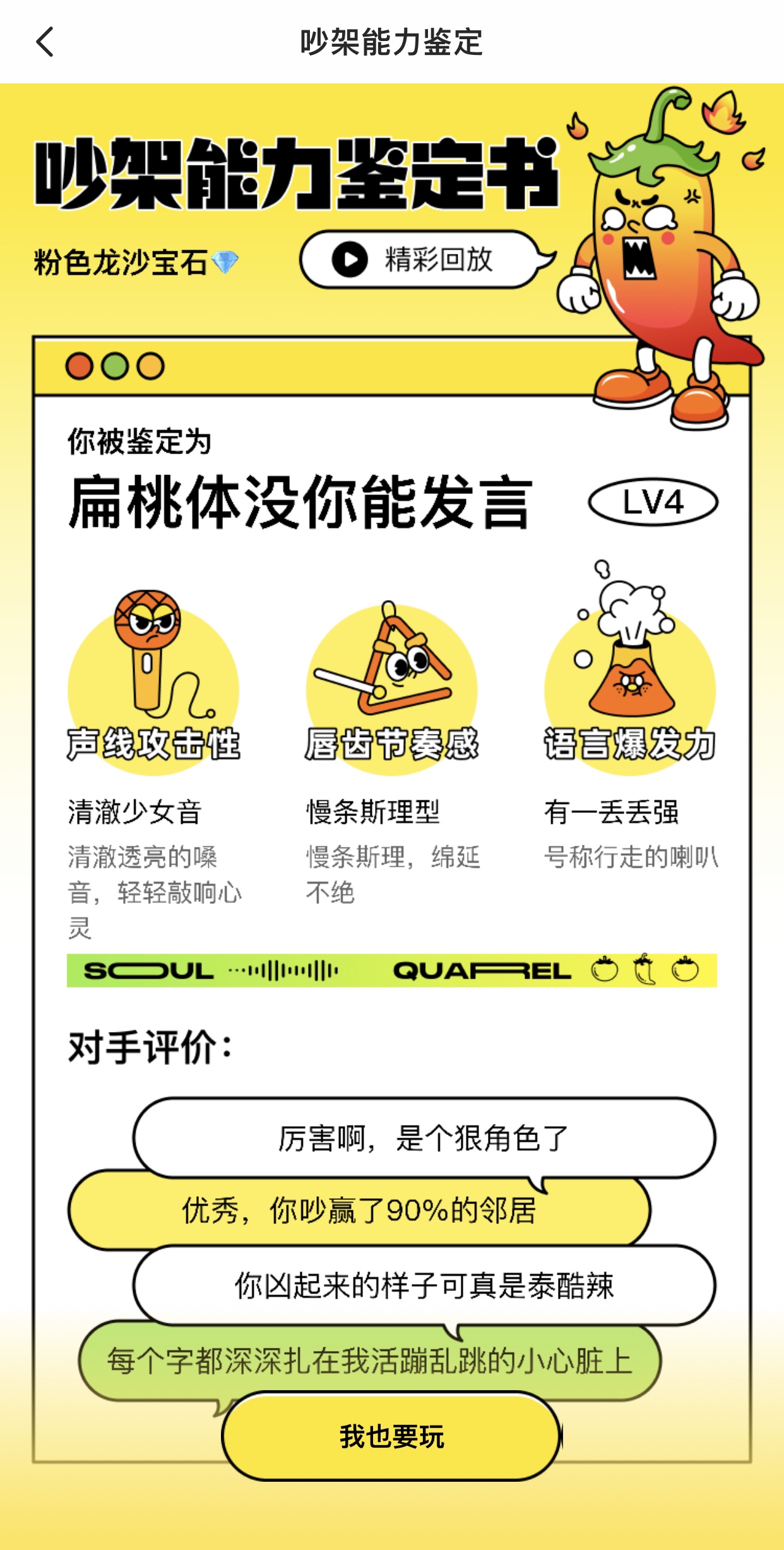Go back using the top-left arrow

[x=45, y=42]
